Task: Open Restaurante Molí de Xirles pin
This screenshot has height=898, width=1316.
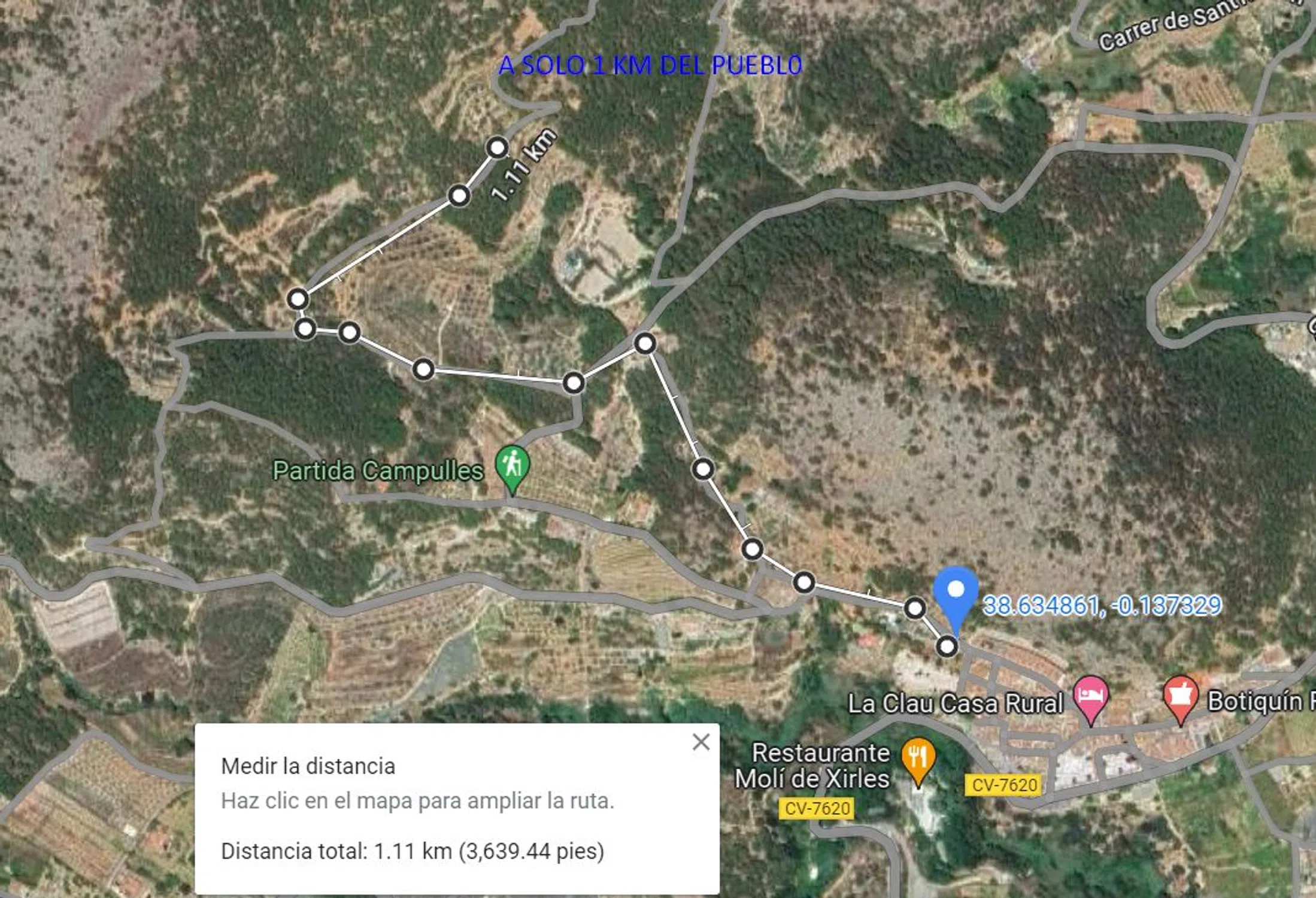Action: click(918, 757)
